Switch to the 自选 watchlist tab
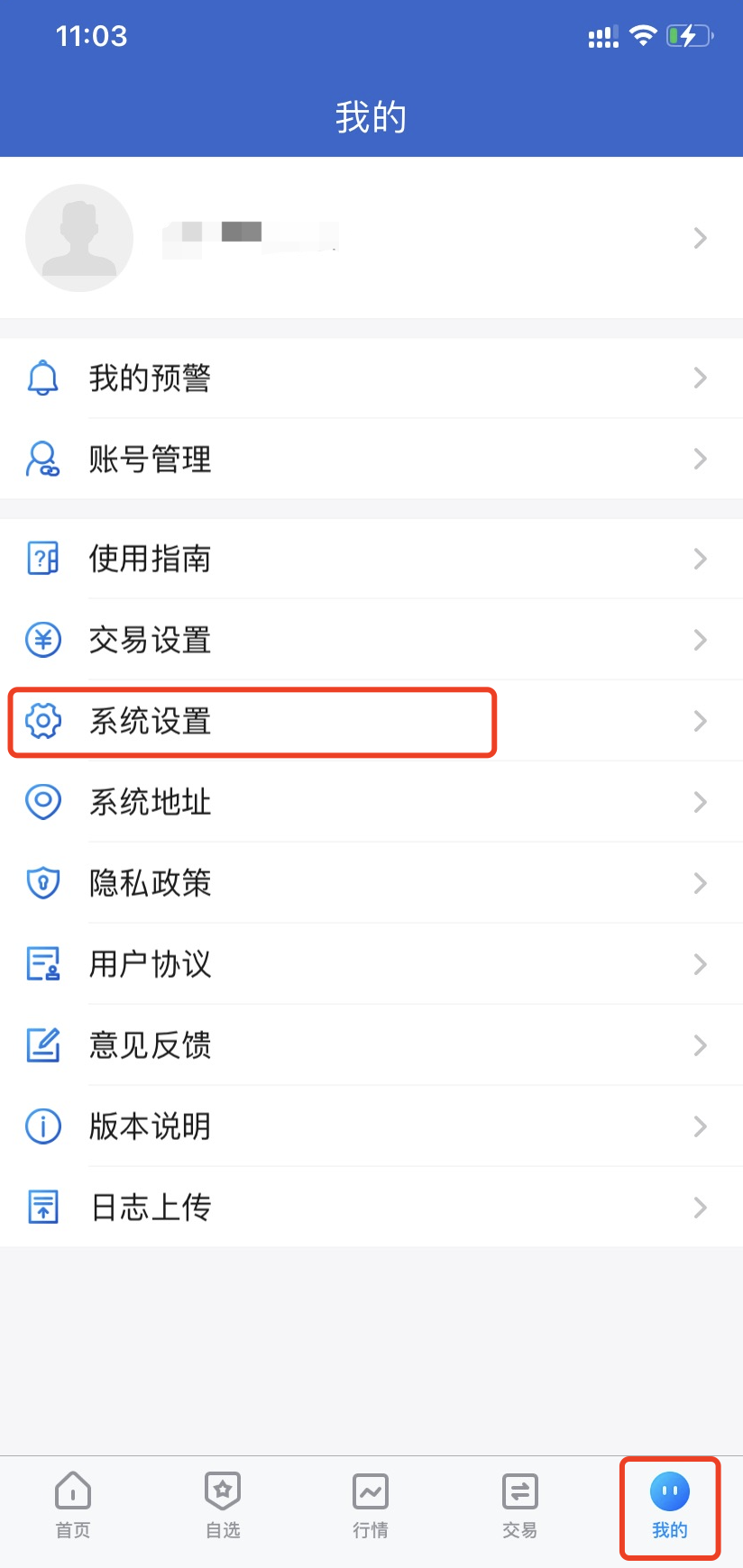The height and width of the screenshot is (1568, 743). point(223,1507)
